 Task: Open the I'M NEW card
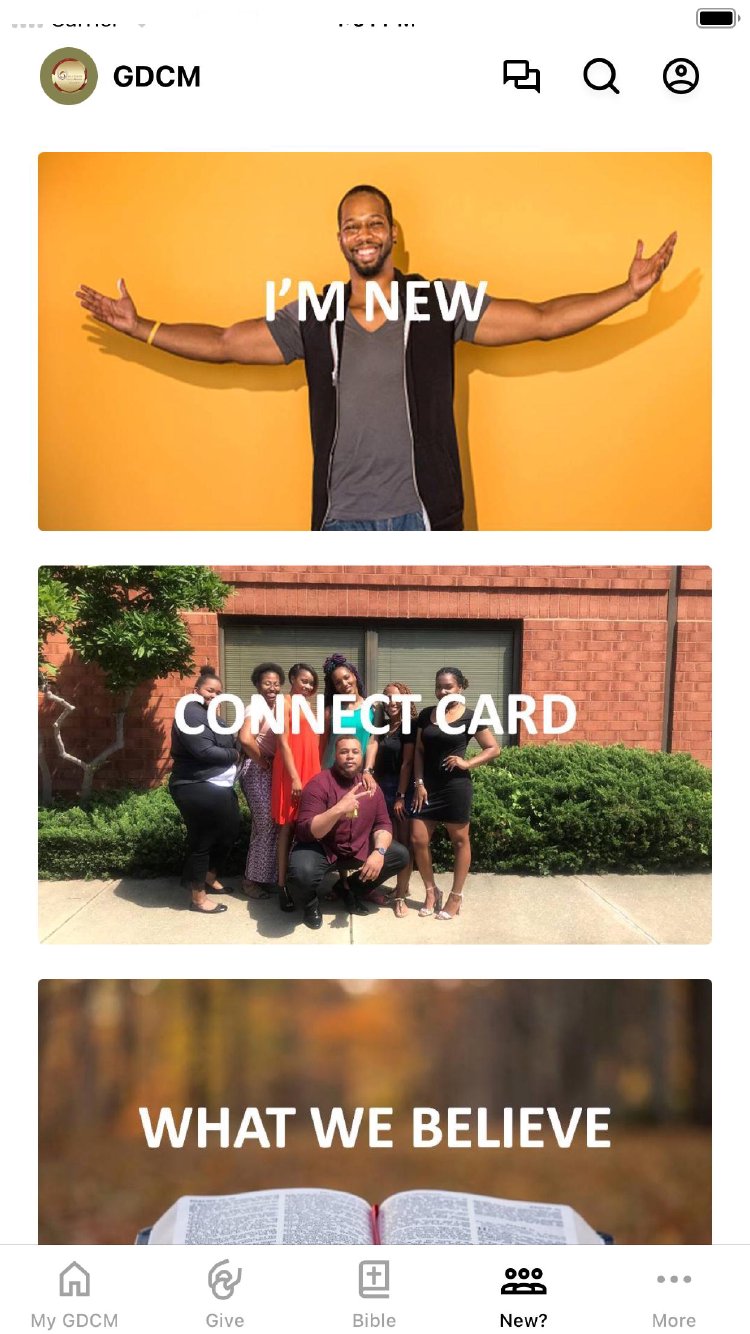point(375,341)
